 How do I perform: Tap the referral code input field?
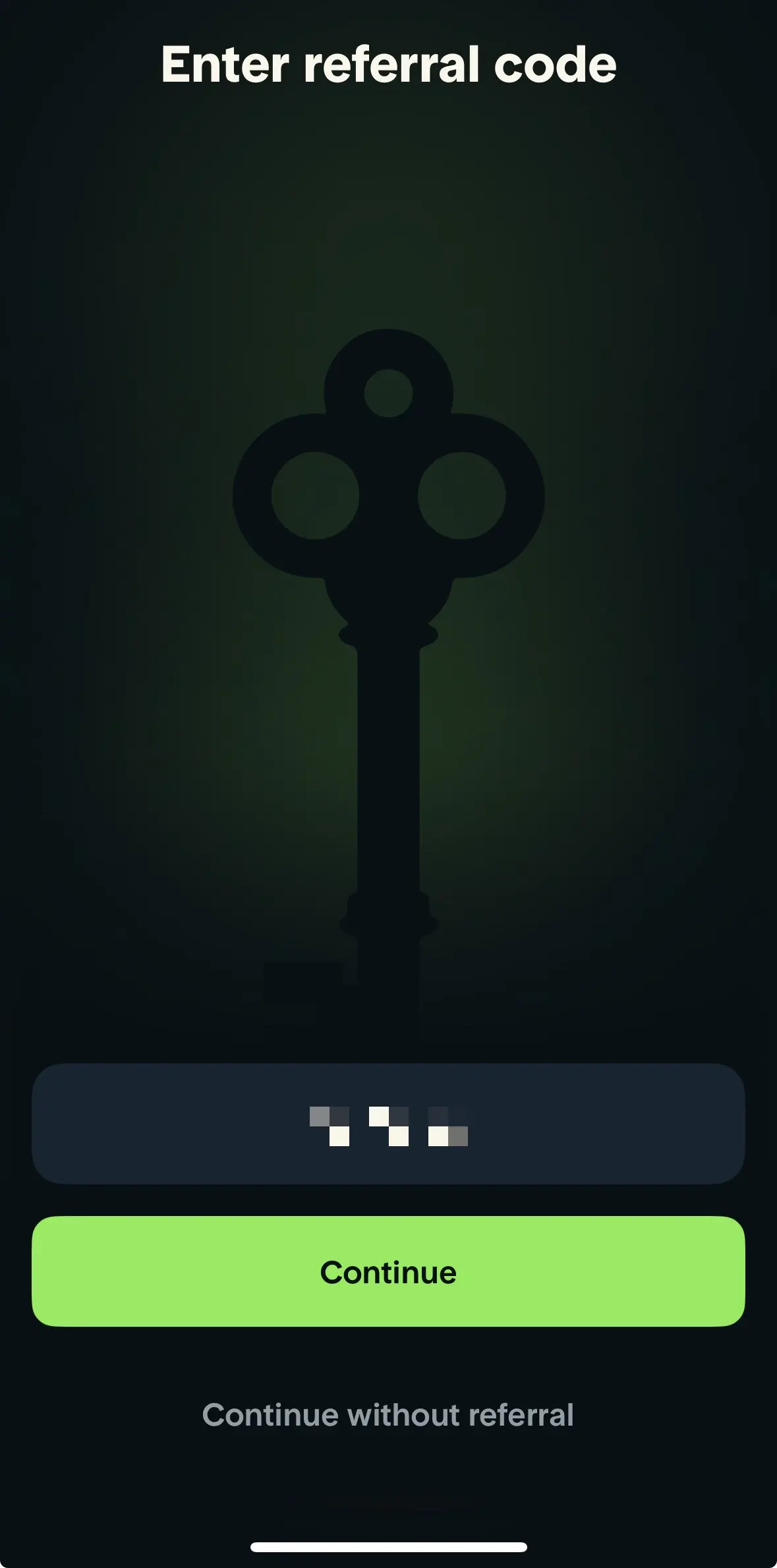point(388,1123)
